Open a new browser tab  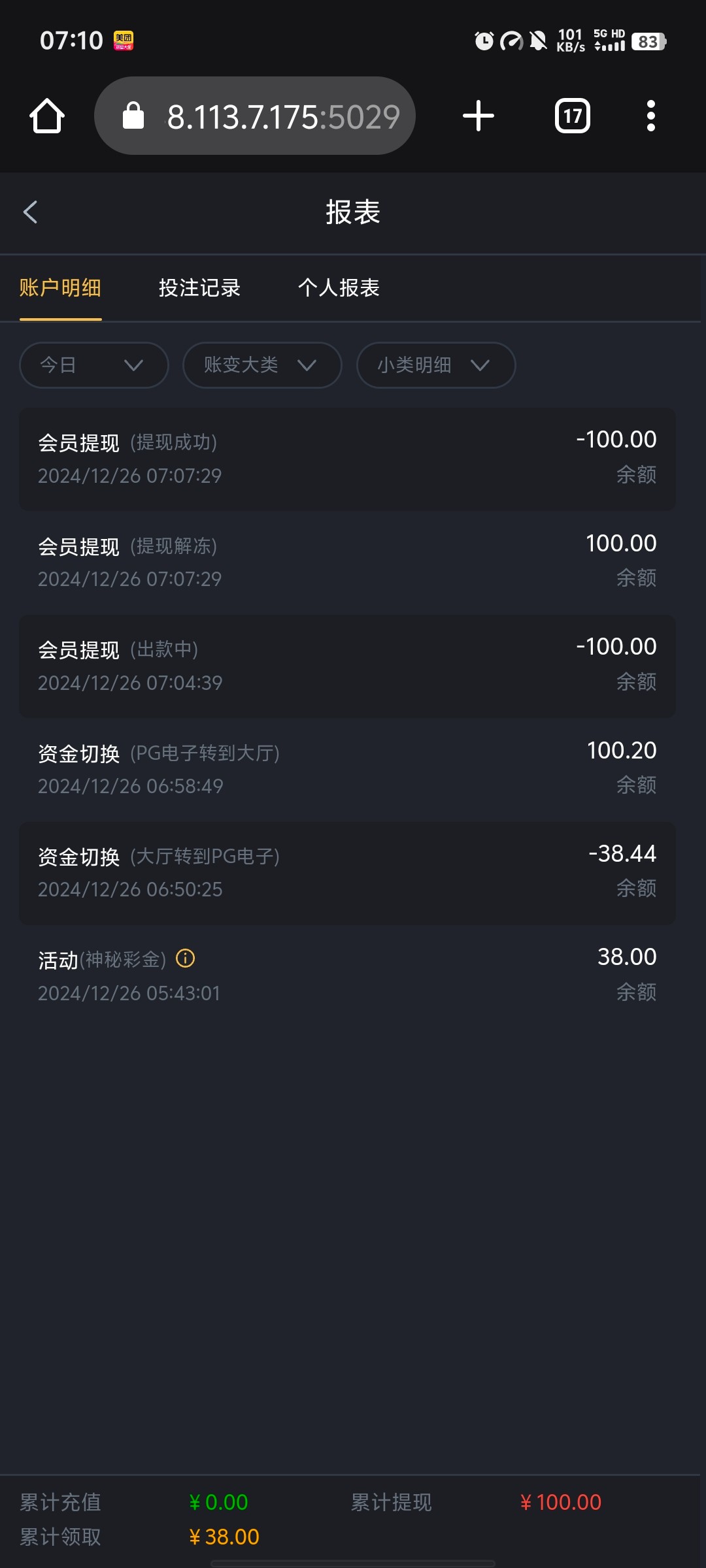click(x=479, y=116)
